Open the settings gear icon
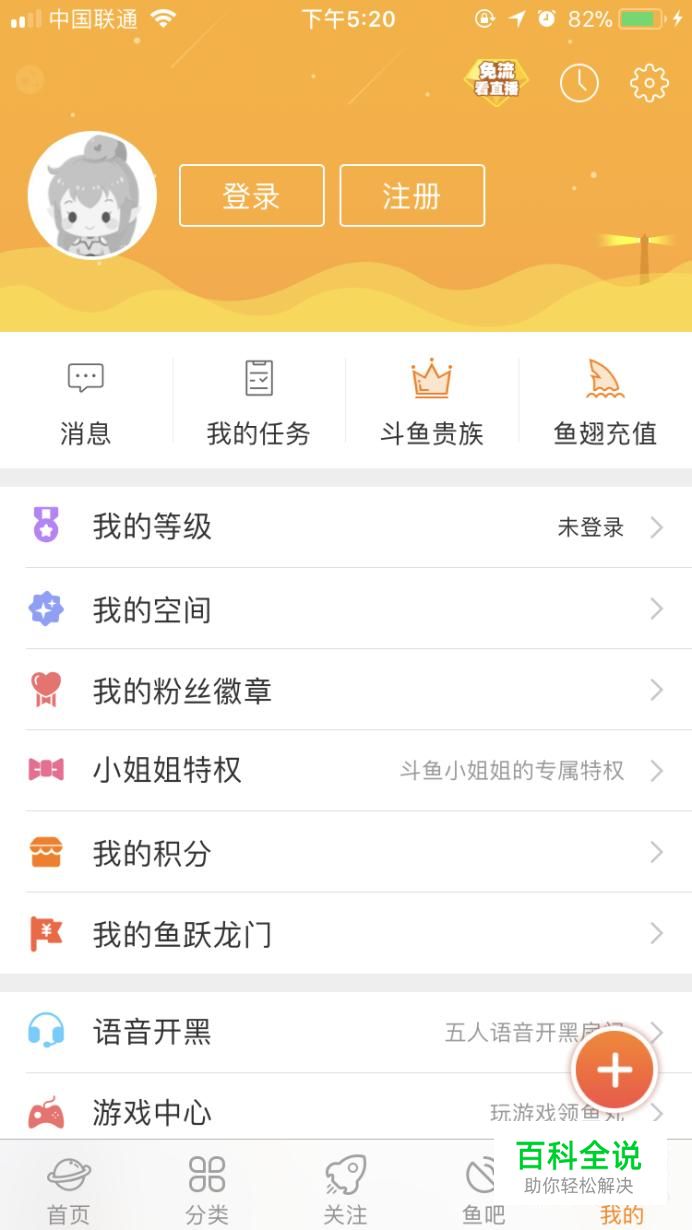This screenshot has height=1230, width=692. click(649, 83)
